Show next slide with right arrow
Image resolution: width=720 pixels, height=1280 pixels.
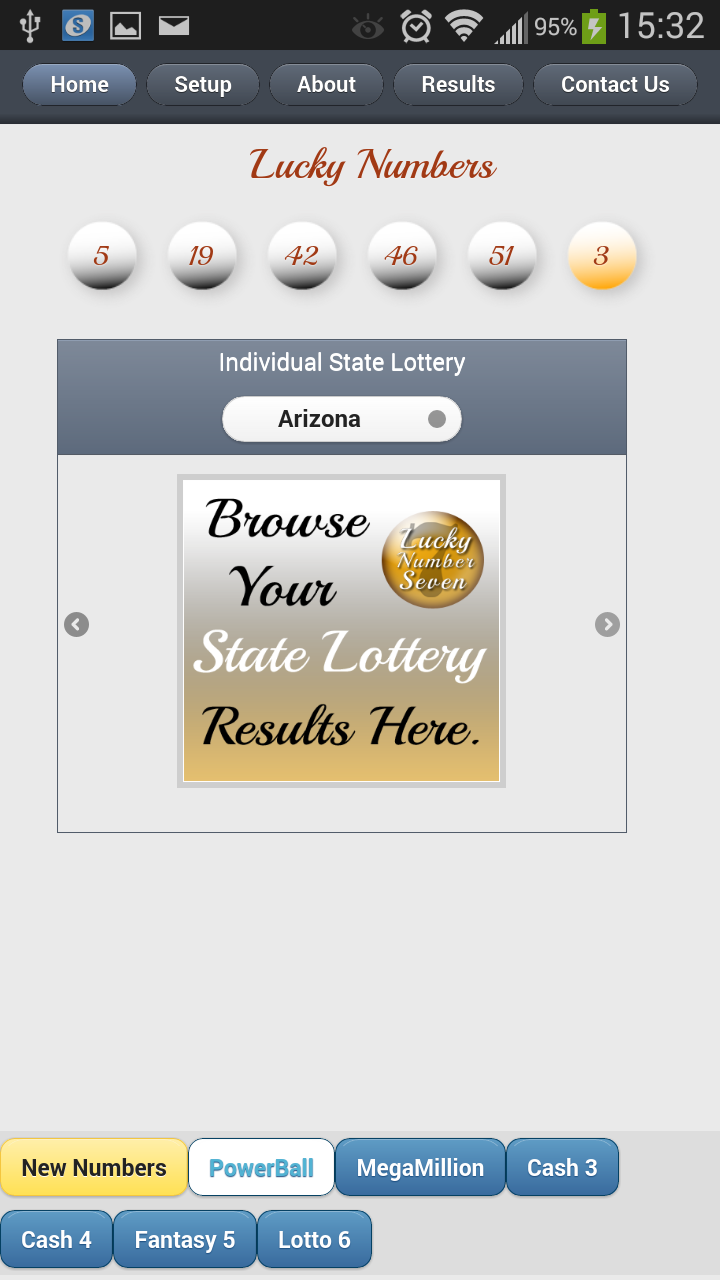607,625
